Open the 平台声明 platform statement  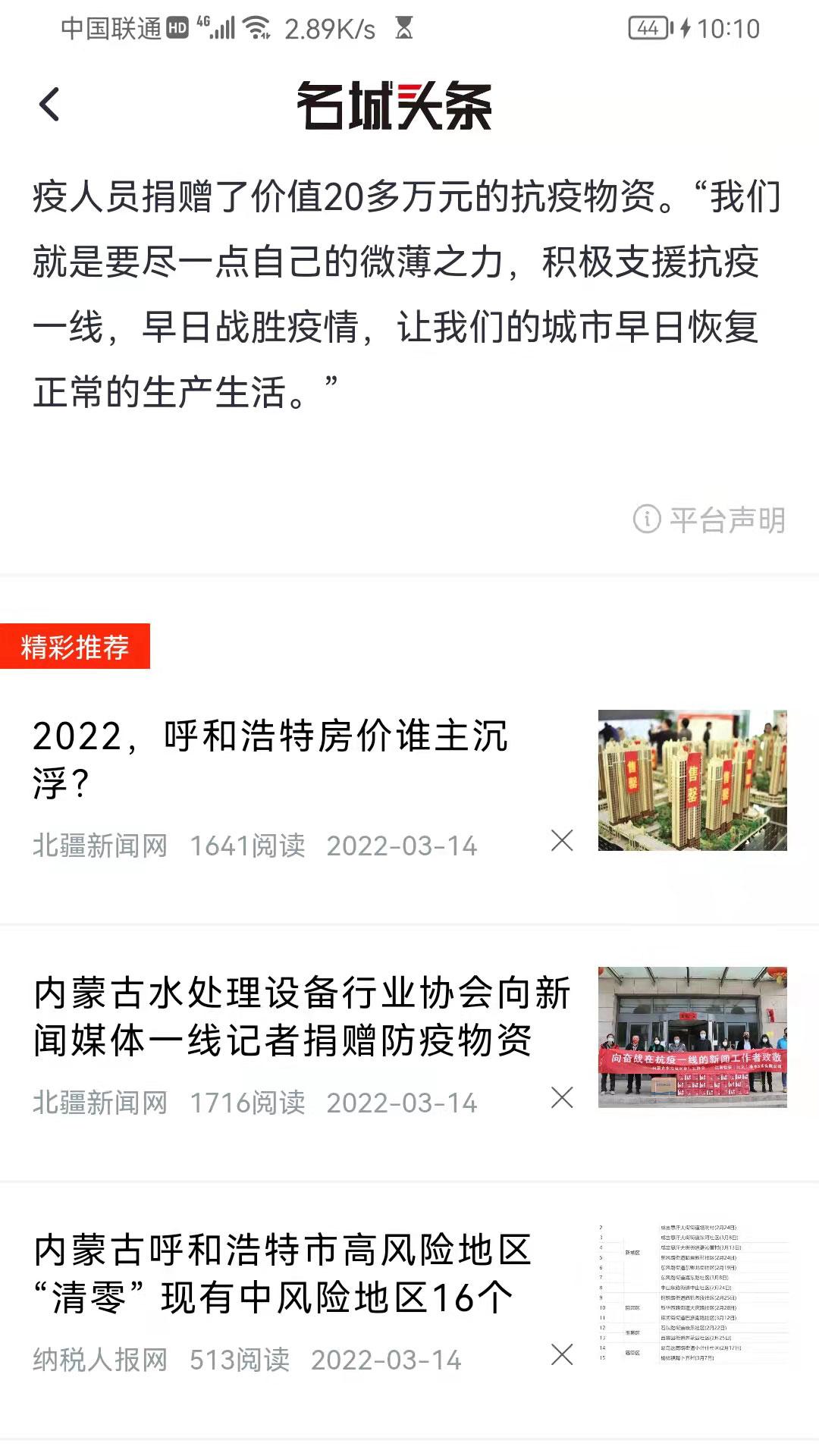click(710, 520)
